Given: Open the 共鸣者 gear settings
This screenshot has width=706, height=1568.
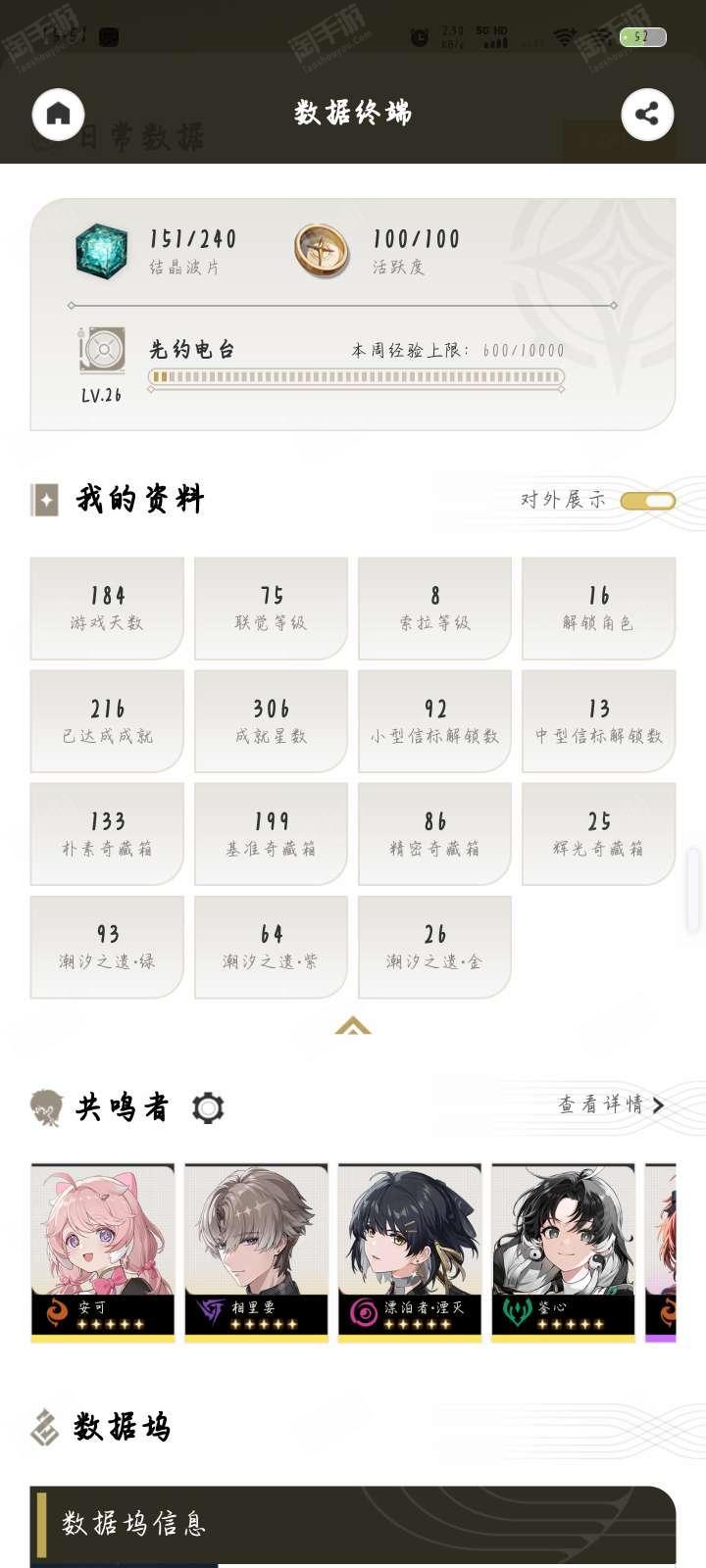Looking at the screenshot, I should point(208,1107).
